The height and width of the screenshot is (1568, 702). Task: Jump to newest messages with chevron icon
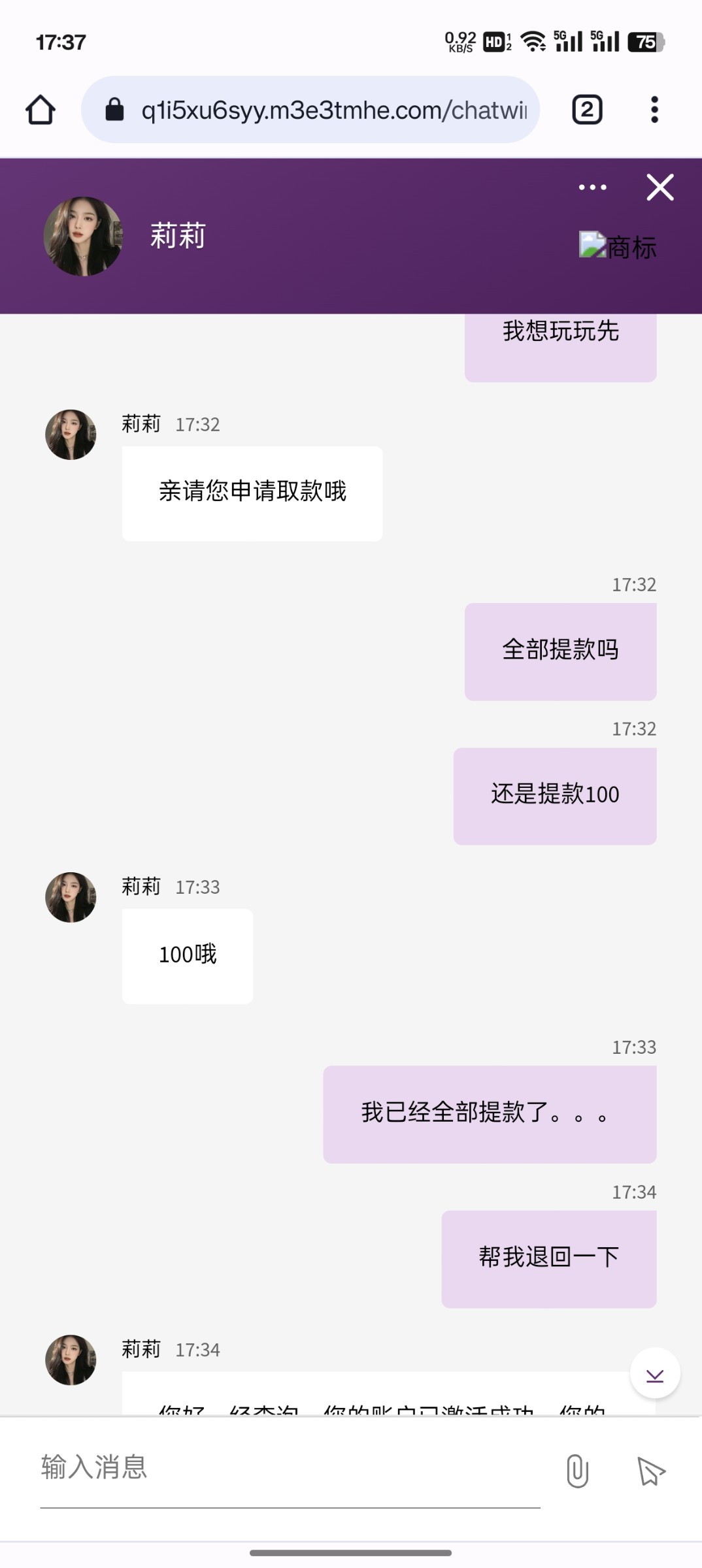tap(654, 1374)
